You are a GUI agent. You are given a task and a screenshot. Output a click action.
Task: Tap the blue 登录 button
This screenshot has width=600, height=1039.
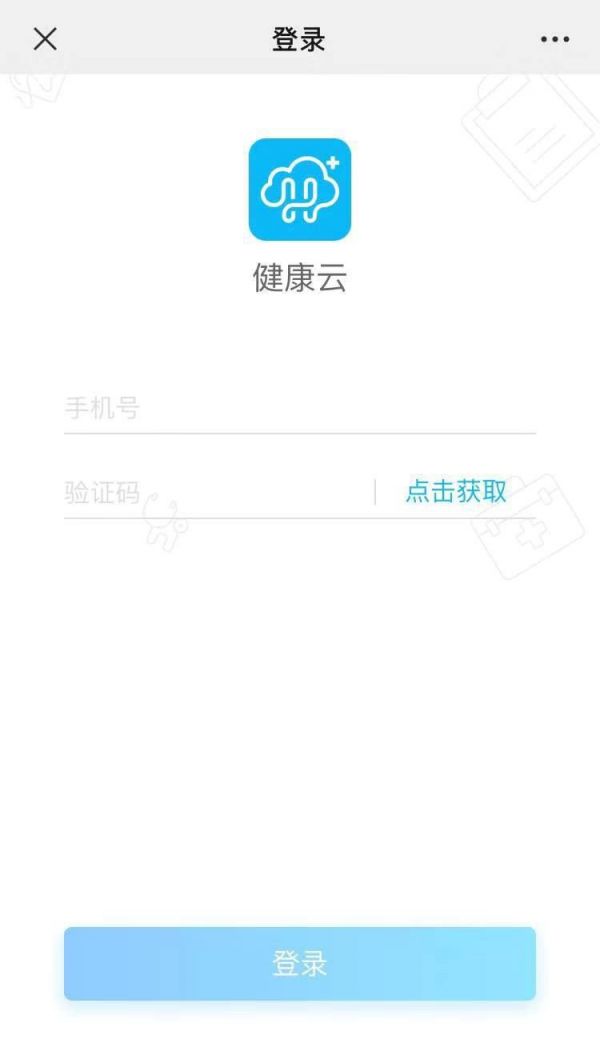(300, 963)
